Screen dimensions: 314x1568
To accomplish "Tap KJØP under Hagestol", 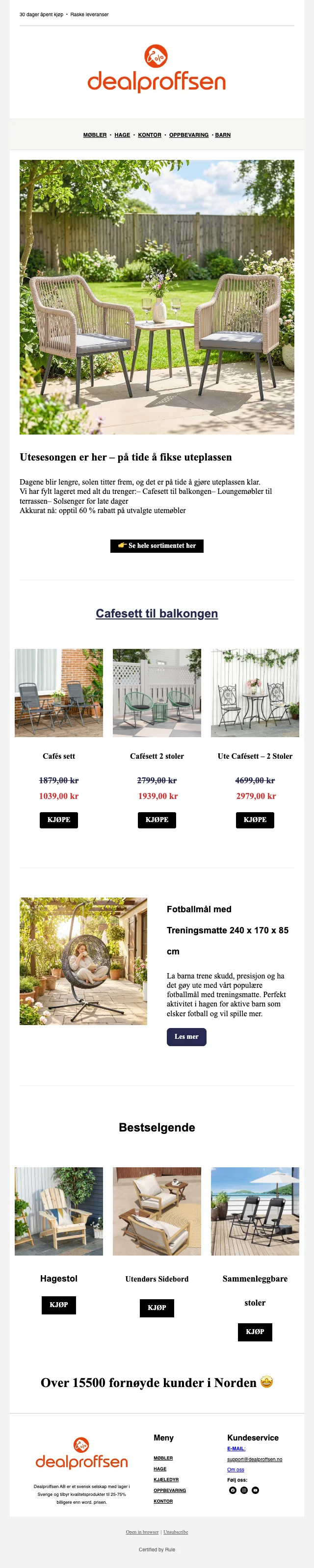I will (59, 1305).
